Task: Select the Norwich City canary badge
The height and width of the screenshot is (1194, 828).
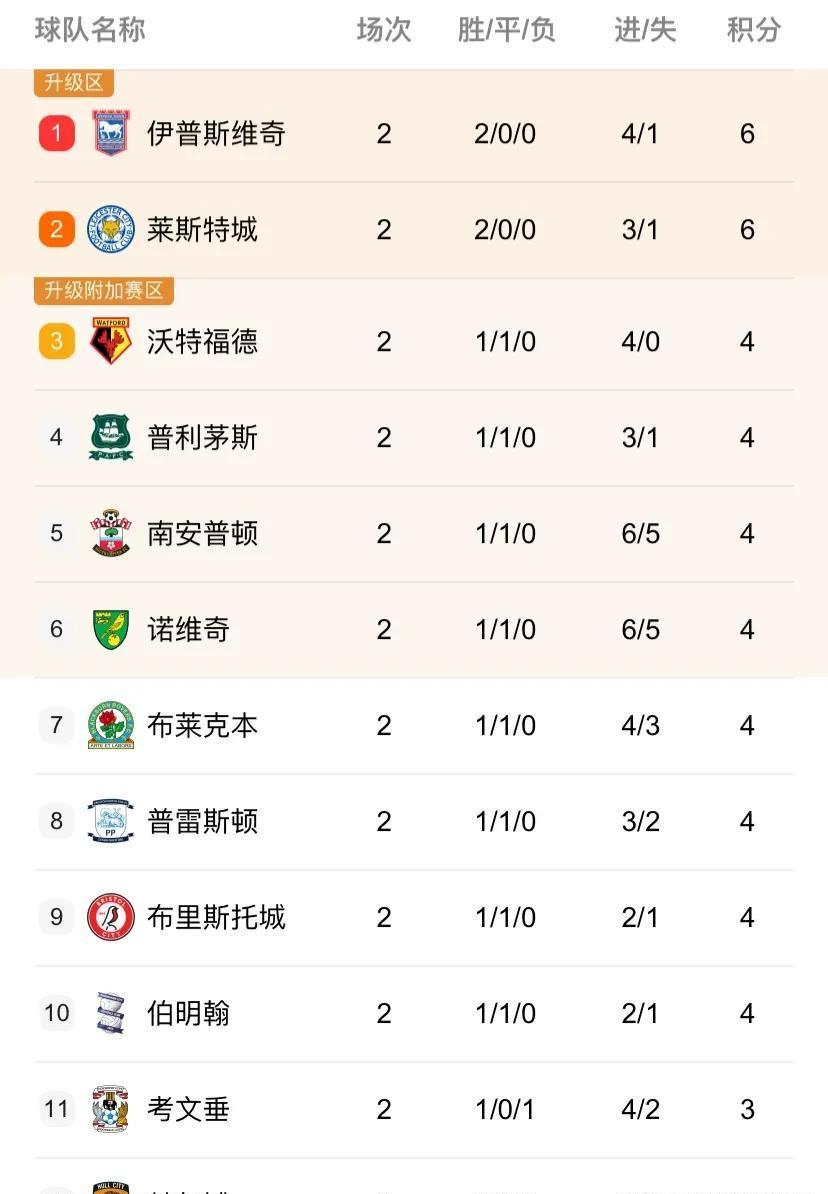Action: 113,629
